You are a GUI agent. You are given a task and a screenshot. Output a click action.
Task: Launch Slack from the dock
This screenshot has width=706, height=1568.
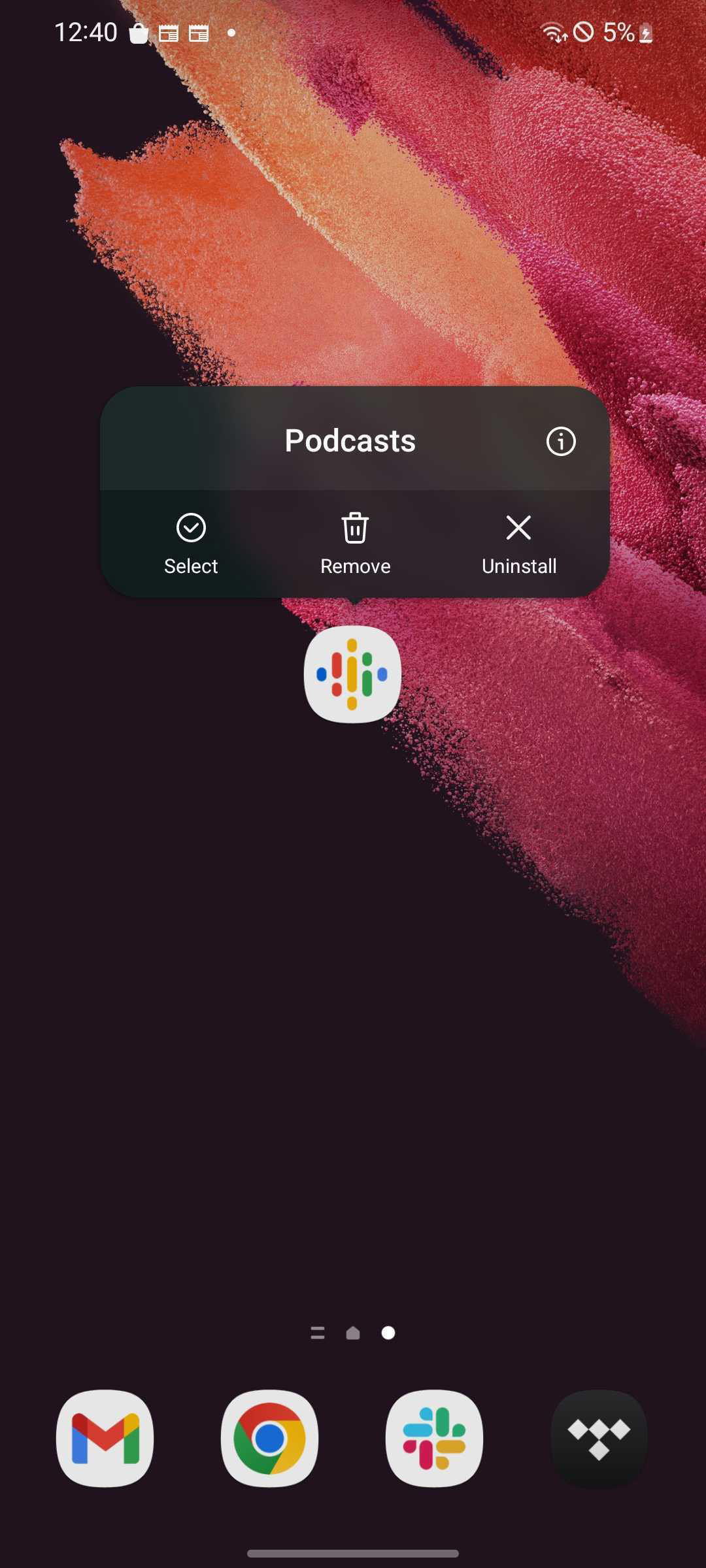434,1438
